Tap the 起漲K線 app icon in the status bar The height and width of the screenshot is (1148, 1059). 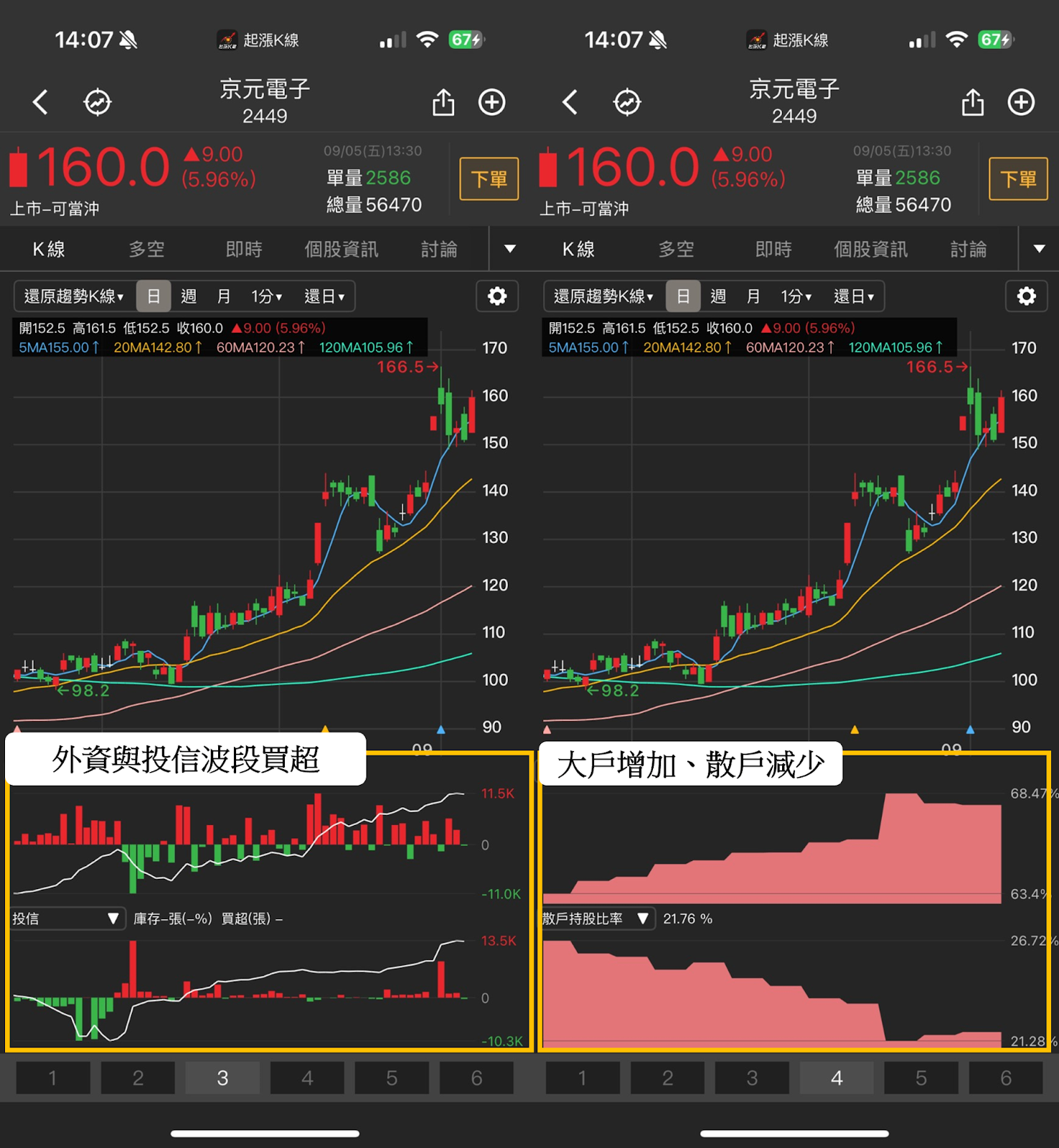[230, 40]
